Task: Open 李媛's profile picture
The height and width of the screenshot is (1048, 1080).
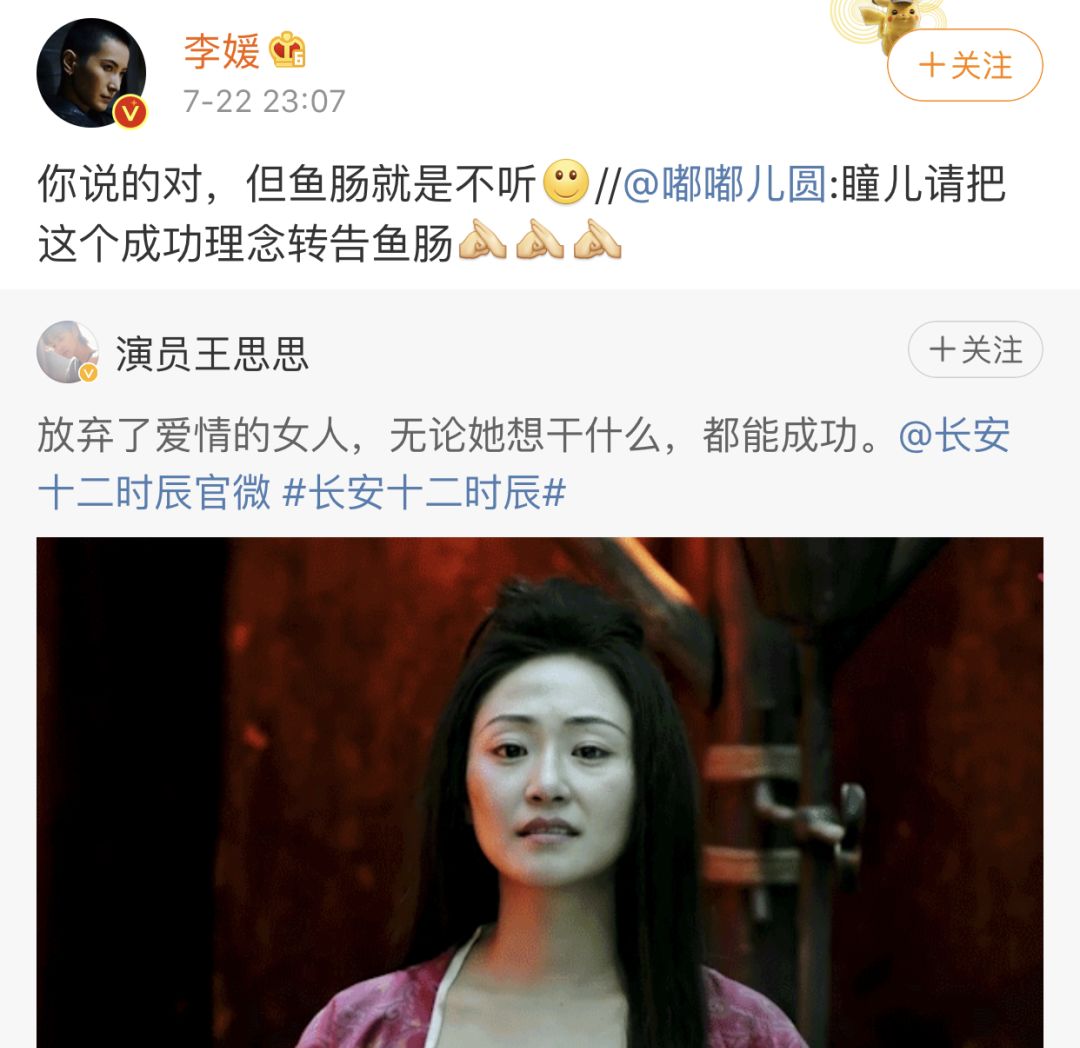Action: click(x=91, y=73)
